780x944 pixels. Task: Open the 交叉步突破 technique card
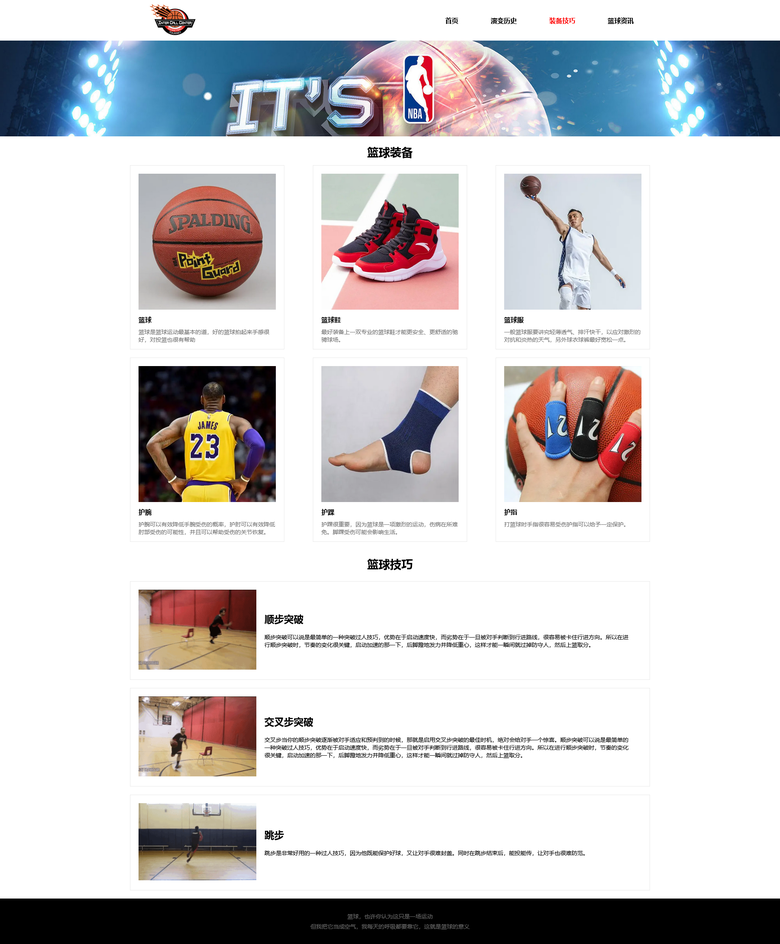click(x=390, y=736)
